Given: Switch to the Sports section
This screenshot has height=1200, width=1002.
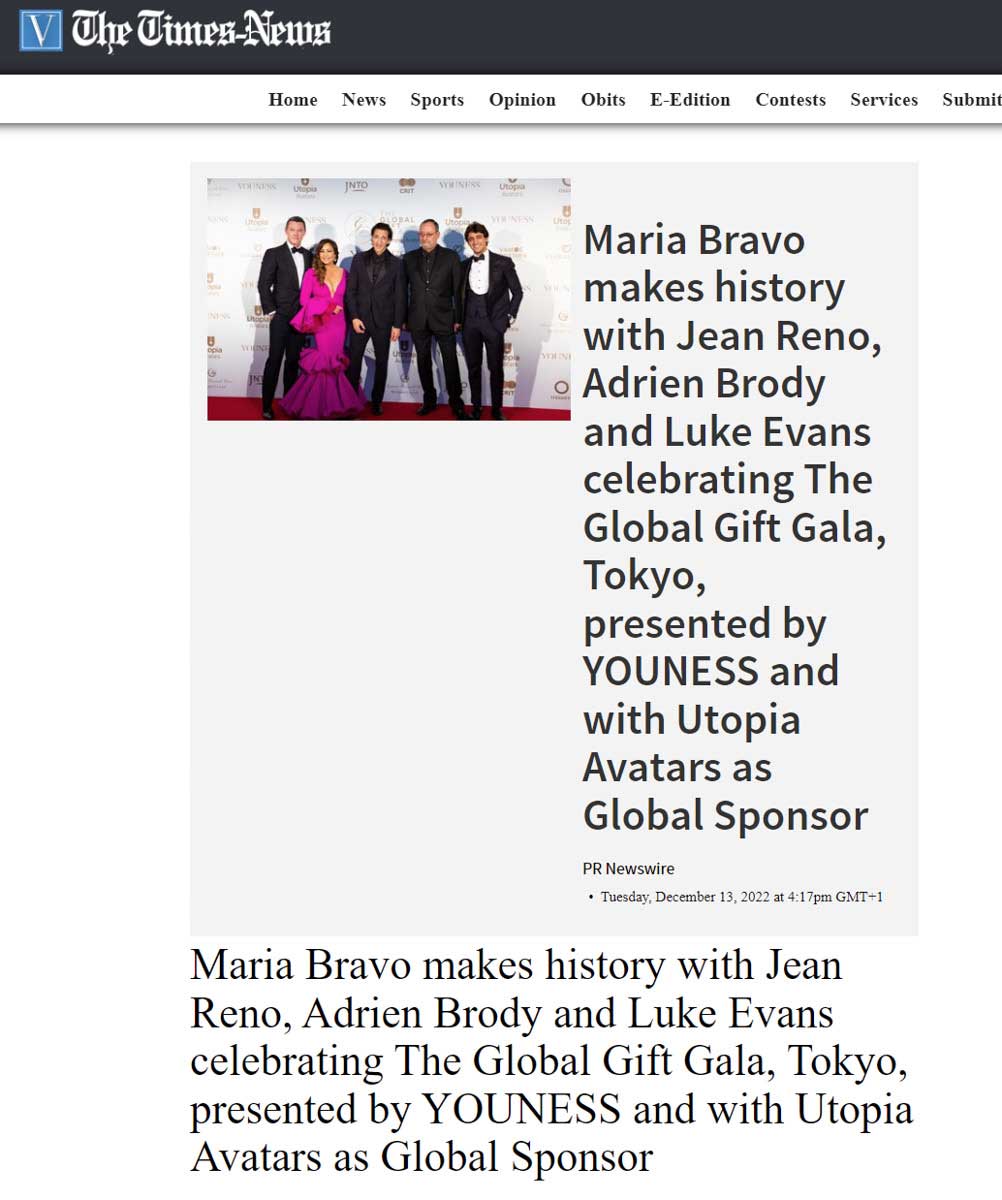Looking at the screenshot, I should point(437,100).
